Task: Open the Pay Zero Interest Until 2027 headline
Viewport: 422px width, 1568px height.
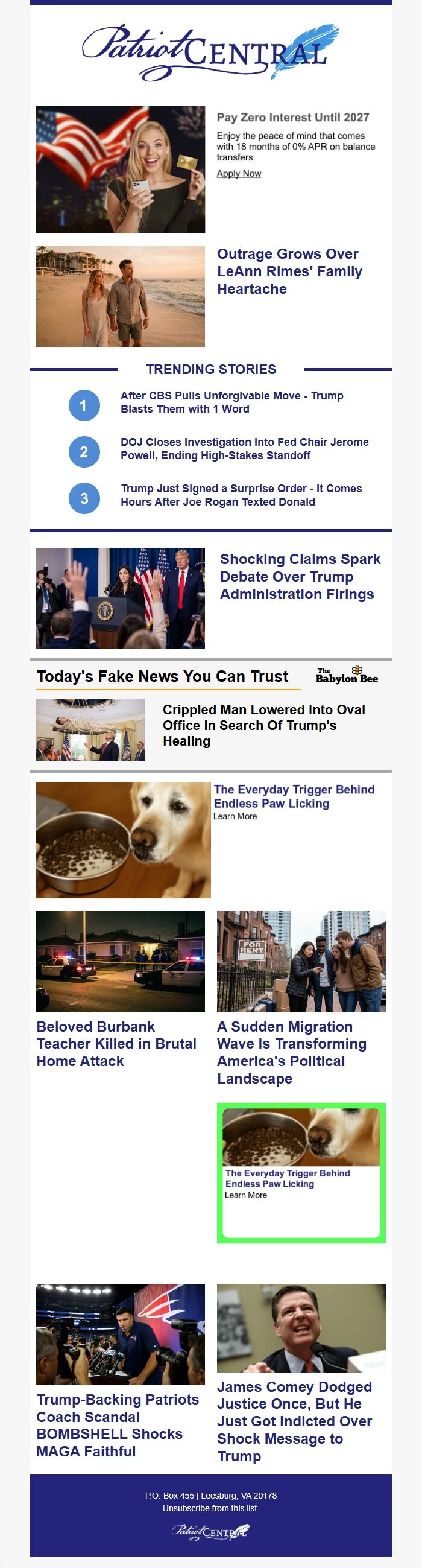Action: click(x=292, y=118)
